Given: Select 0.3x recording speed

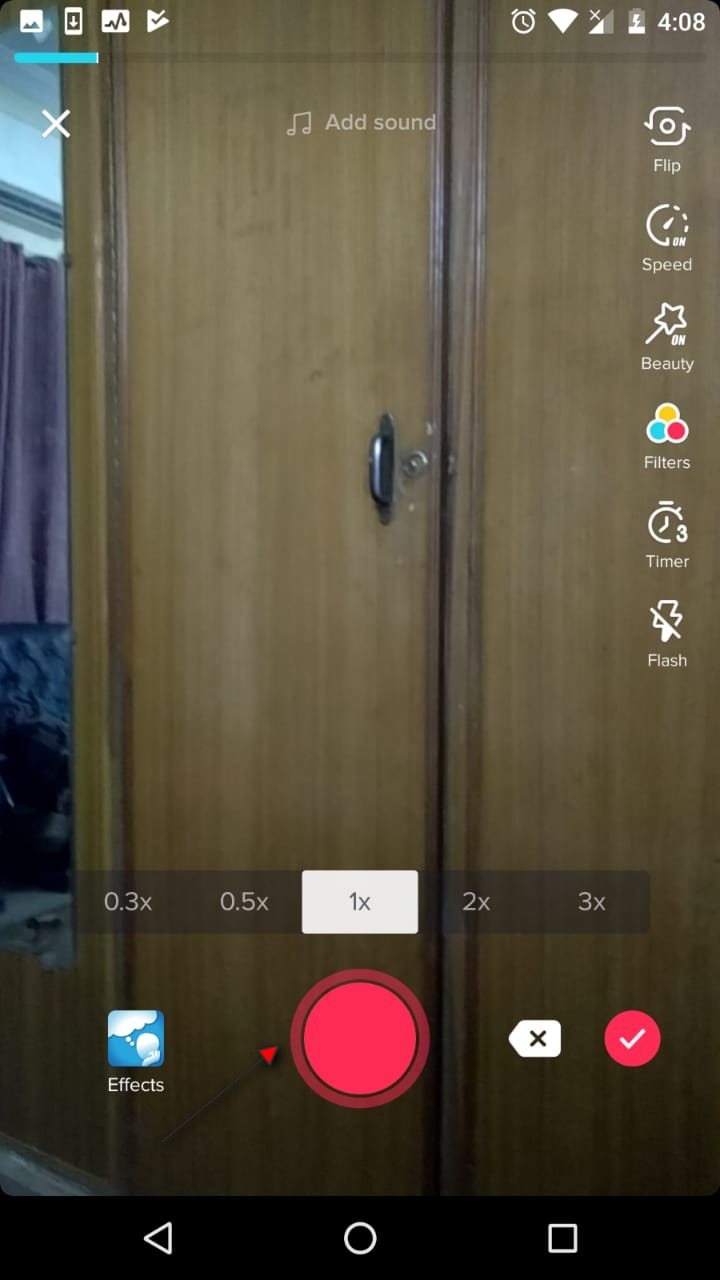Looking at the screenshot, I should coord(128,902).
